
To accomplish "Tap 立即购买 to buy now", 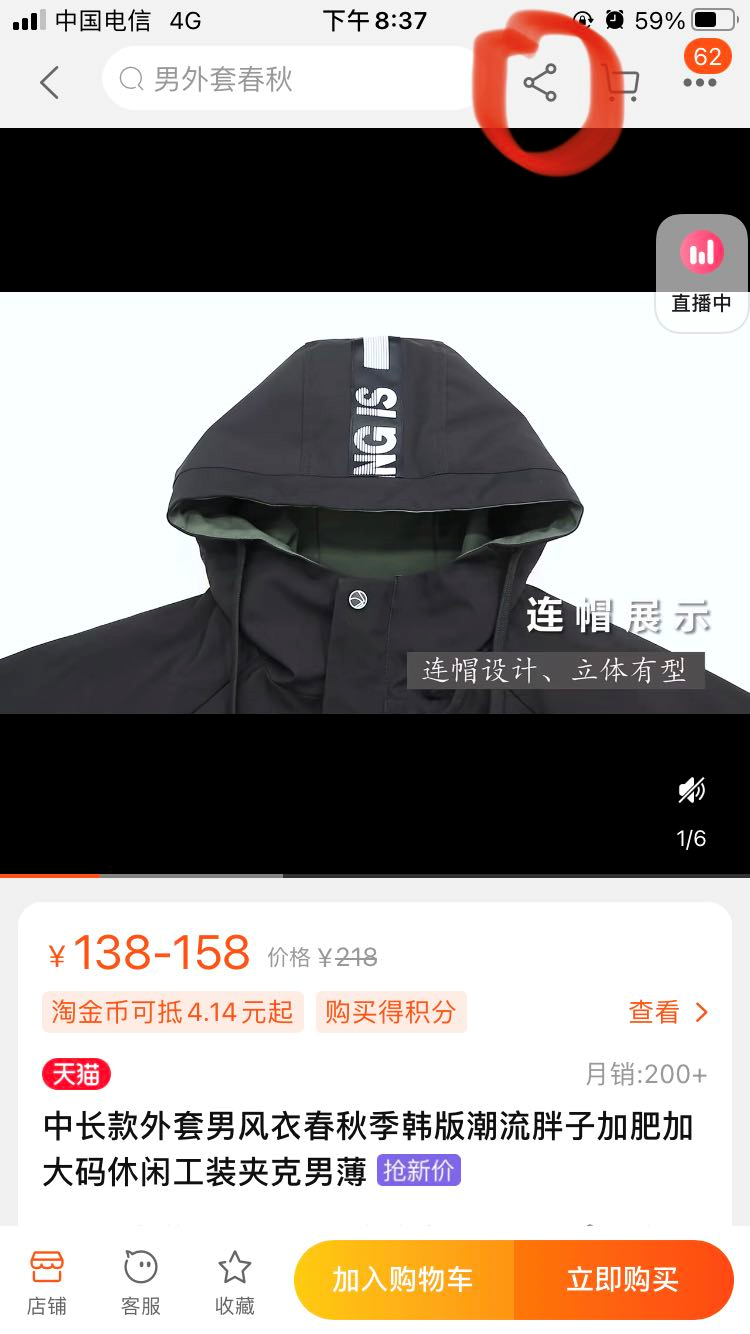I will [x=623, y=1279].
